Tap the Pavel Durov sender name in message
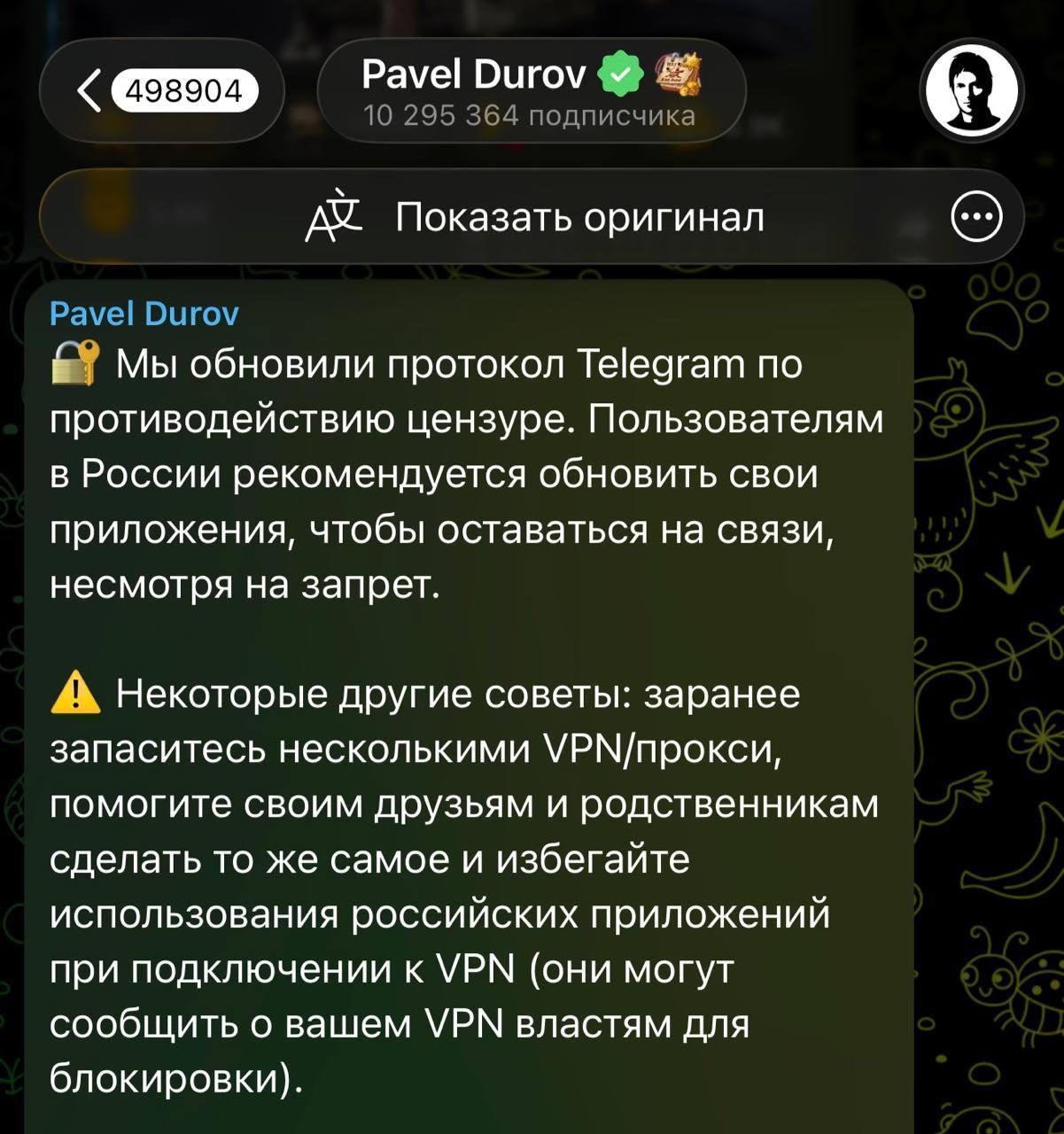Screen dimensions: 1064x1134 click(x=144, y=314)
